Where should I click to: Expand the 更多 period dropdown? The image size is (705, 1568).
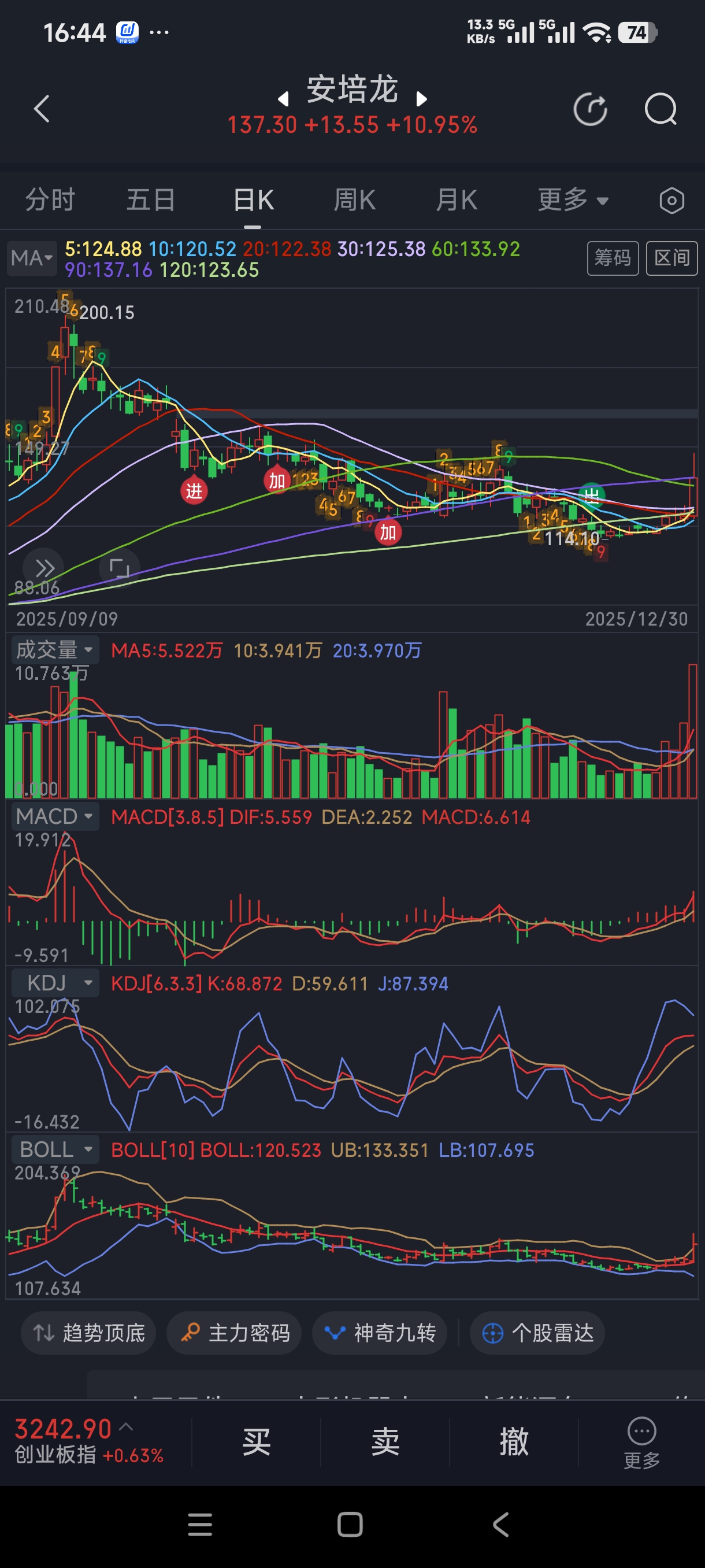tap(572, 200)
